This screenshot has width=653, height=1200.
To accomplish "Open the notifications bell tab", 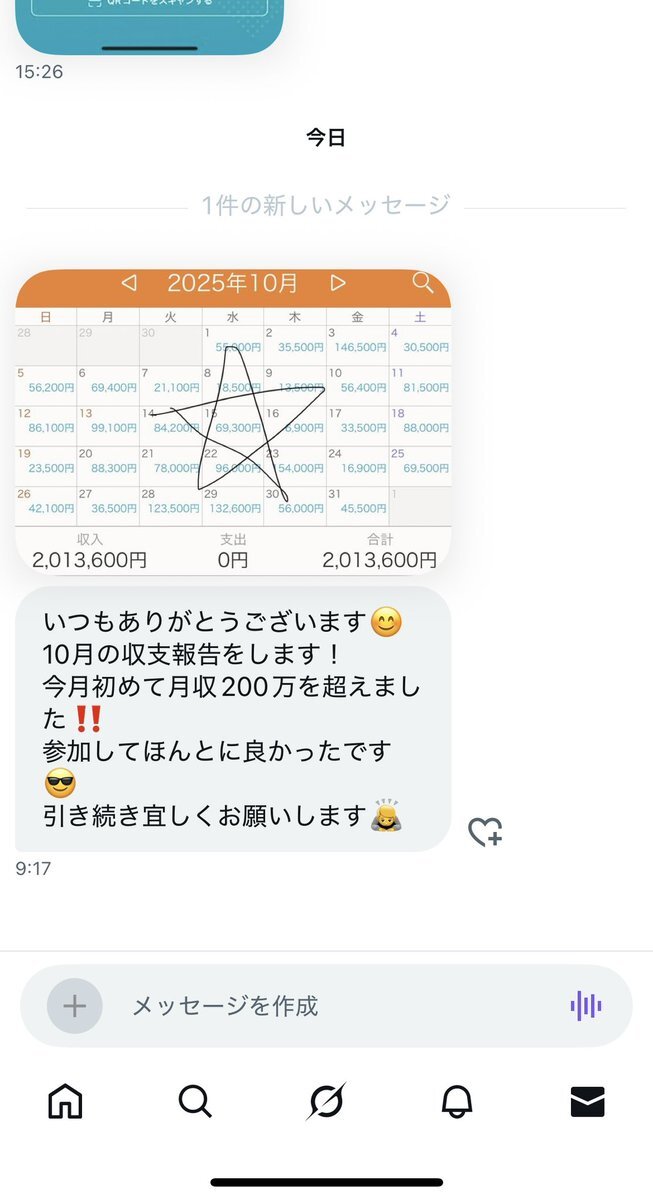I will click(457, 1102).
